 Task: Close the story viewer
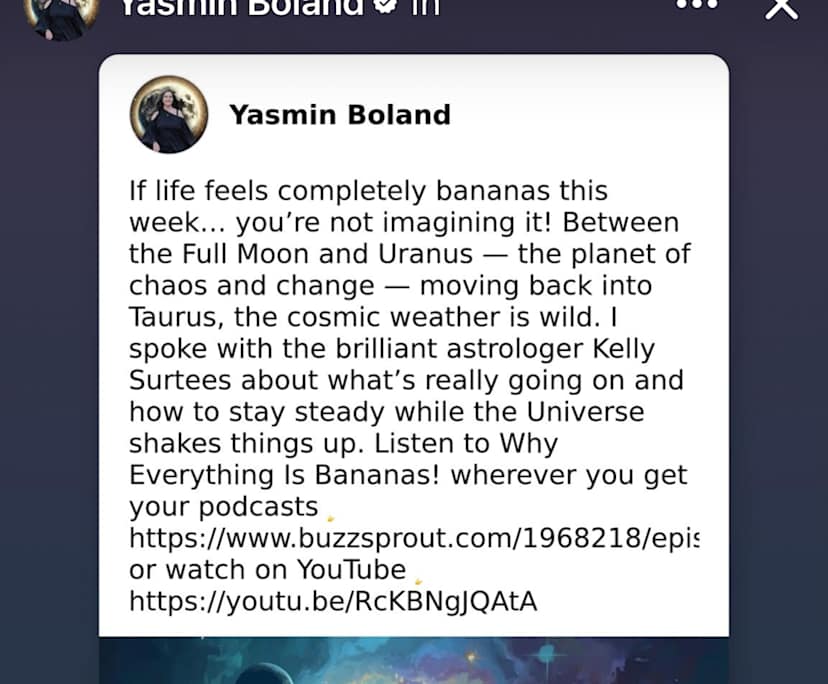(x=781, y=8)
